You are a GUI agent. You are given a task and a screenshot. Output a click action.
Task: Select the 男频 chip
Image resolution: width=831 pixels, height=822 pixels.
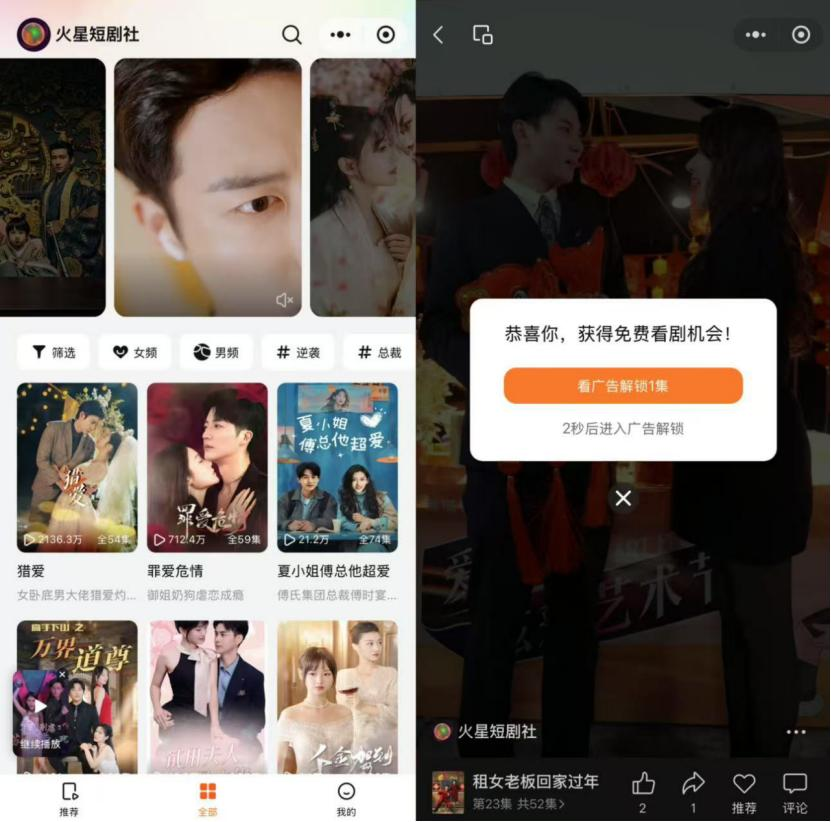pos(216,352)
